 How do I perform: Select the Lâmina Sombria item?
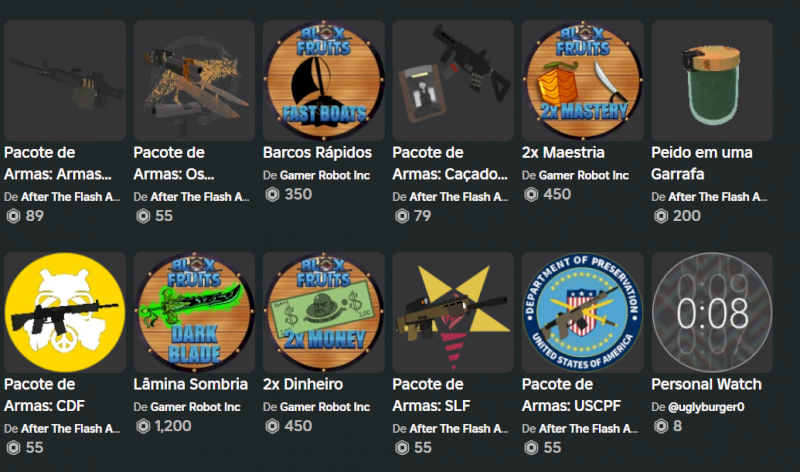(194, 312)
